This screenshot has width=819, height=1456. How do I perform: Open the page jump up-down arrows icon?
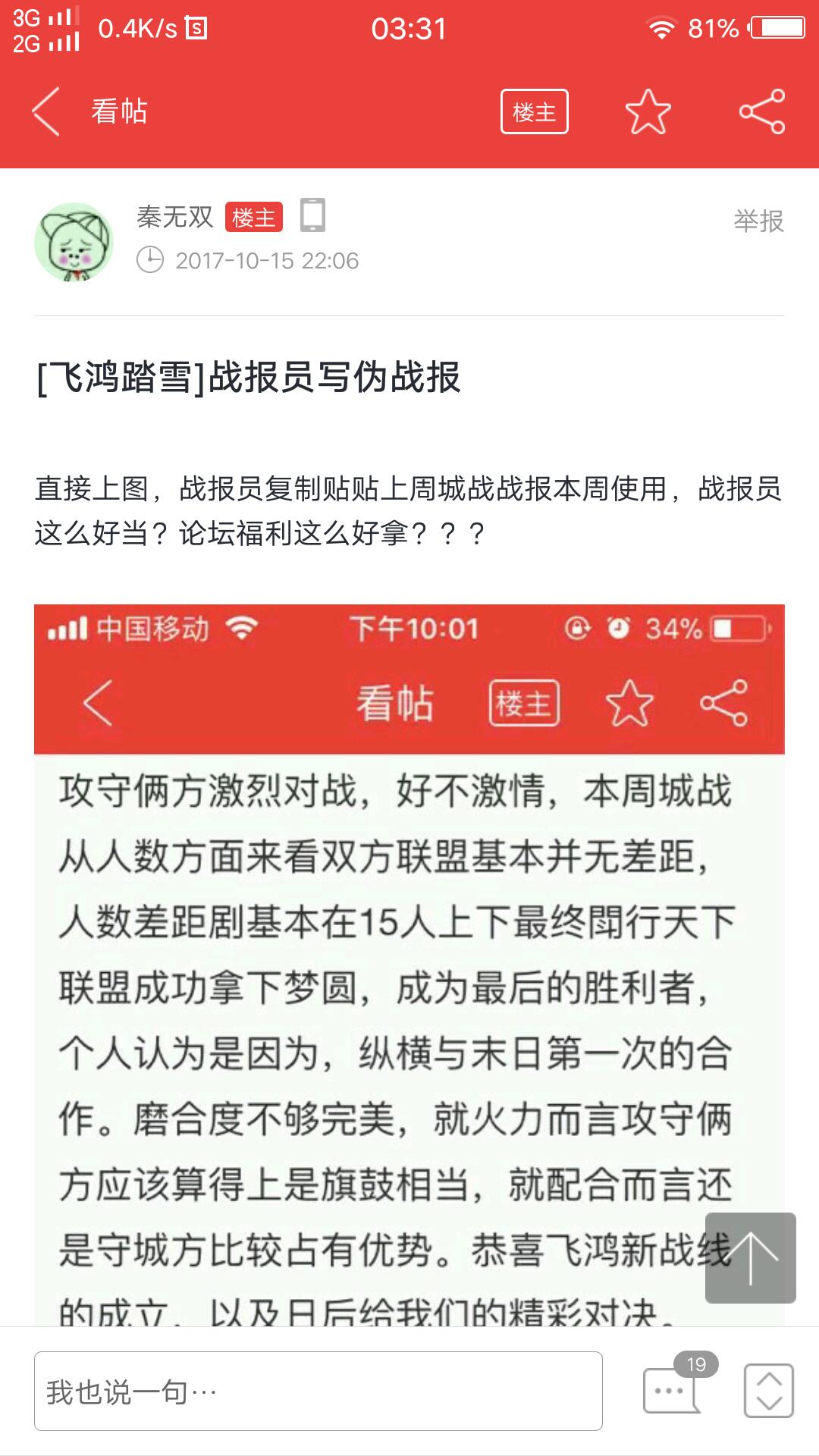(769, 1391)
